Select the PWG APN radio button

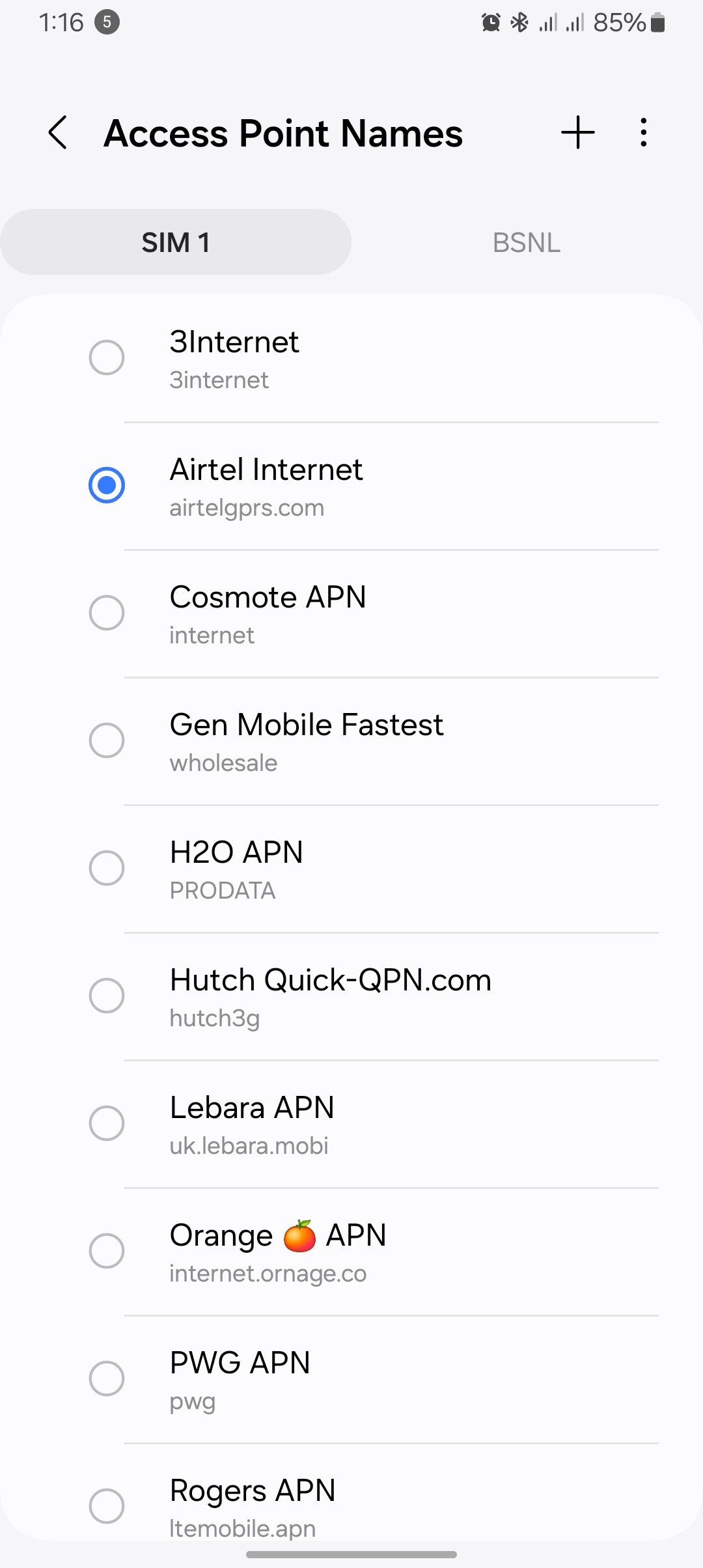pyautogui.click(x=107, y=1379)
